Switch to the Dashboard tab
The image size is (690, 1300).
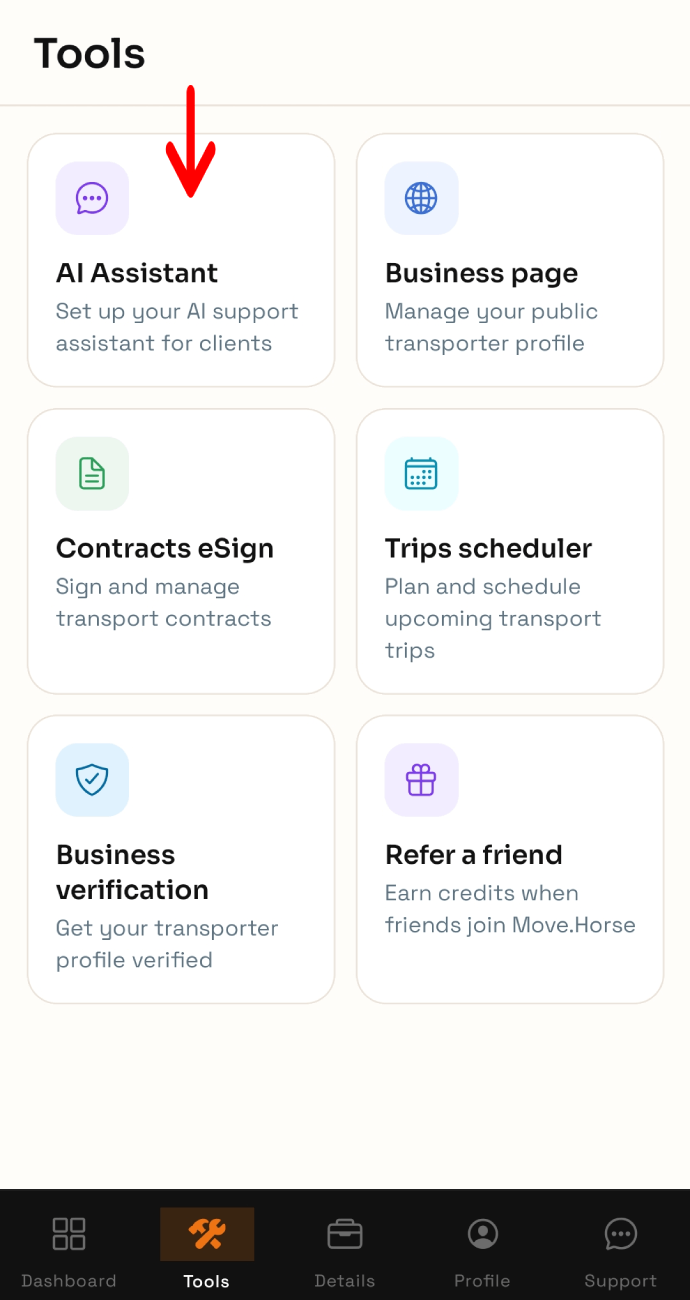[x=69, y=1251]
